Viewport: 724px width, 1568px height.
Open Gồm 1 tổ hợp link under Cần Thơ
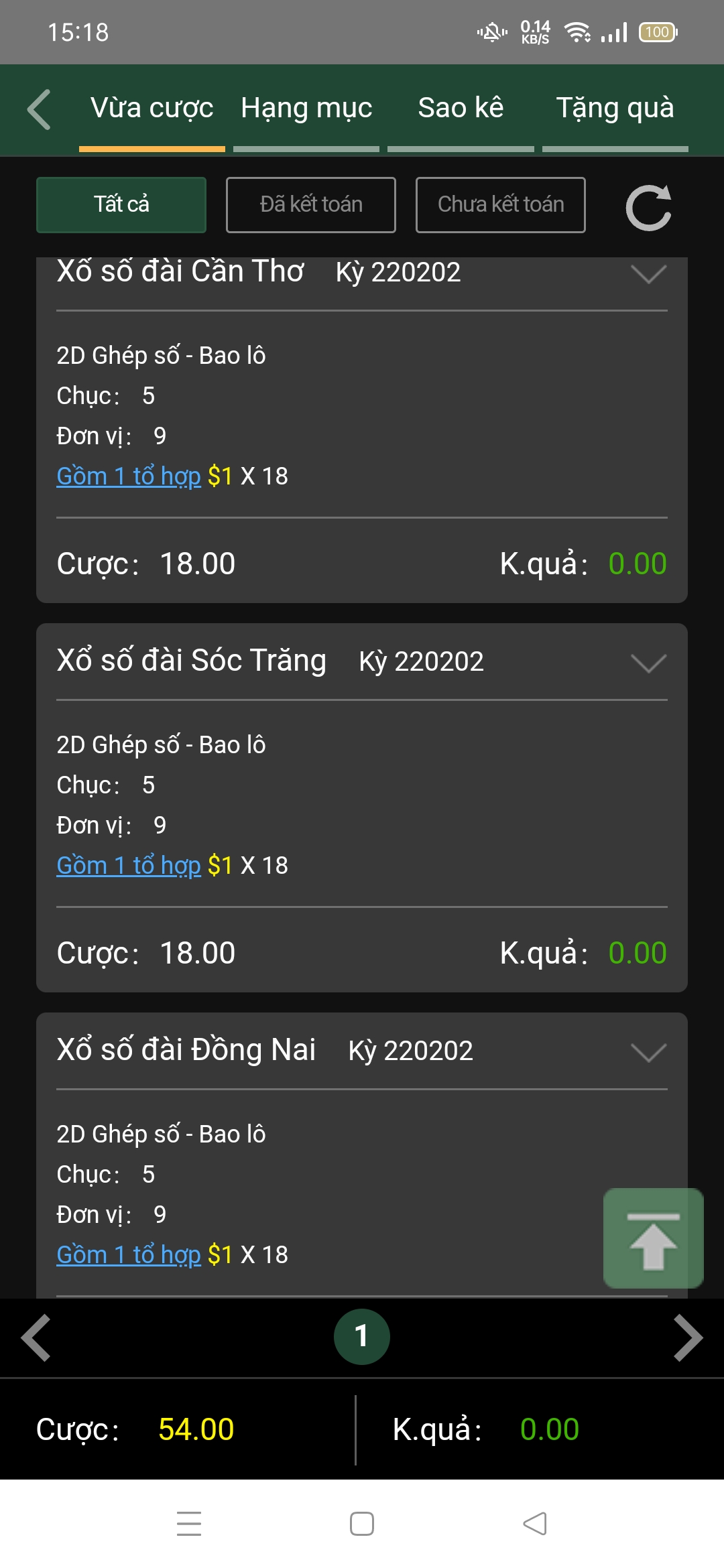129,476
